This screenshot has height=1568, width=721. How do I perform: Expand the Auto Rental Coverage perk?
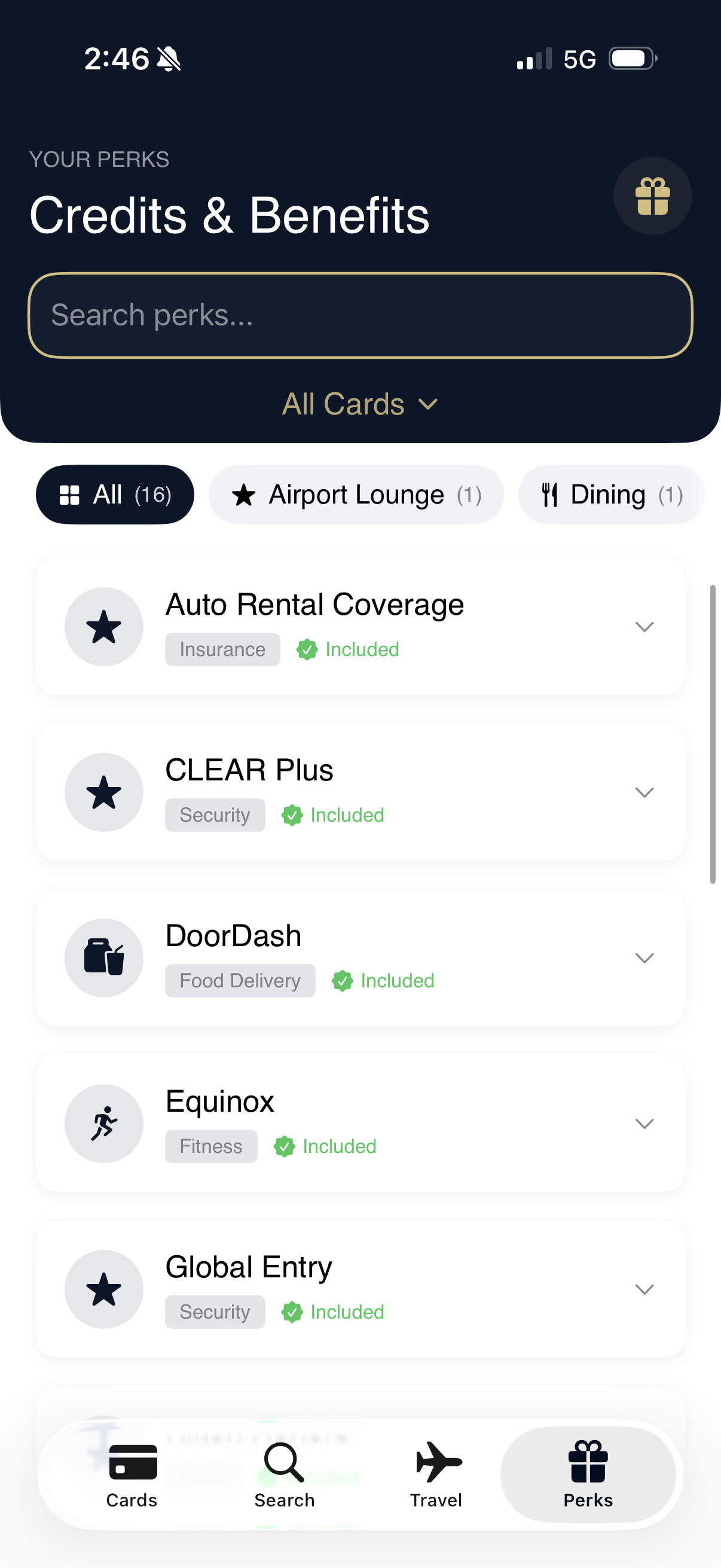point(644,626)
